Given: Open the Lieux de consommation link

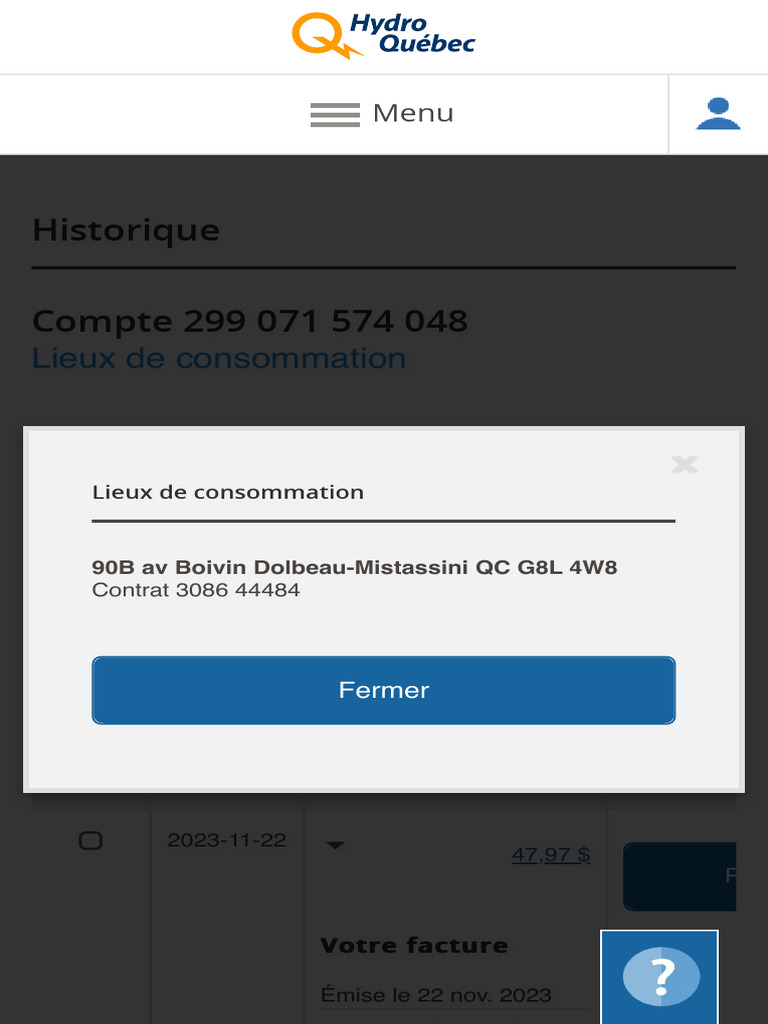Looking at the screenshot, I should 219,358.
